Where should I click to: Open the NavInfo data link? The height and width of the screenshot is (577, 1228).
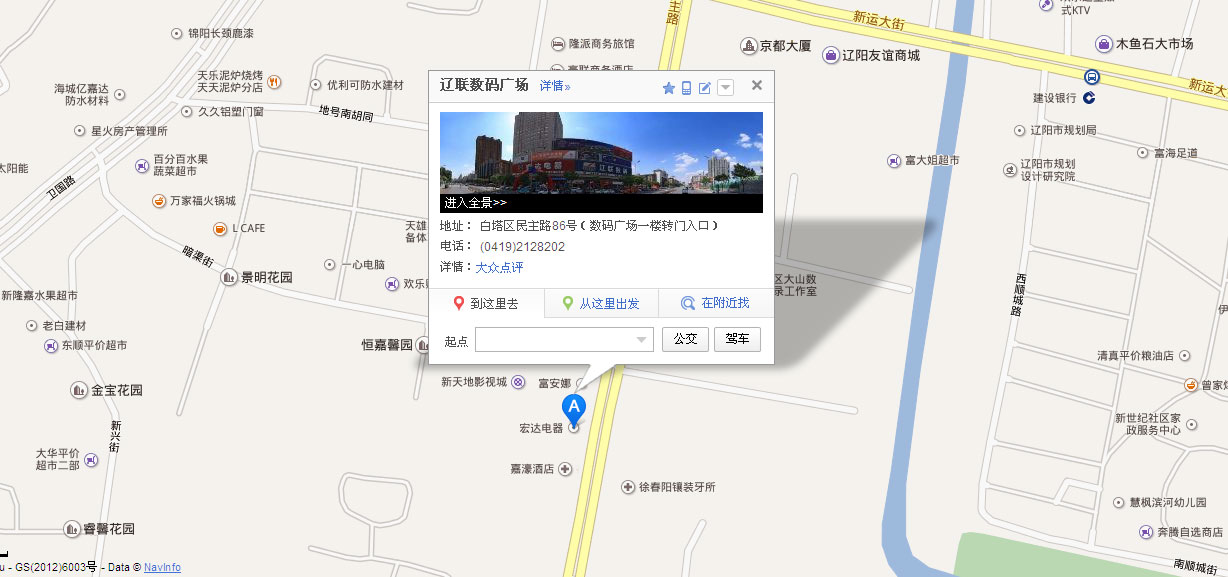pos(162,568)
